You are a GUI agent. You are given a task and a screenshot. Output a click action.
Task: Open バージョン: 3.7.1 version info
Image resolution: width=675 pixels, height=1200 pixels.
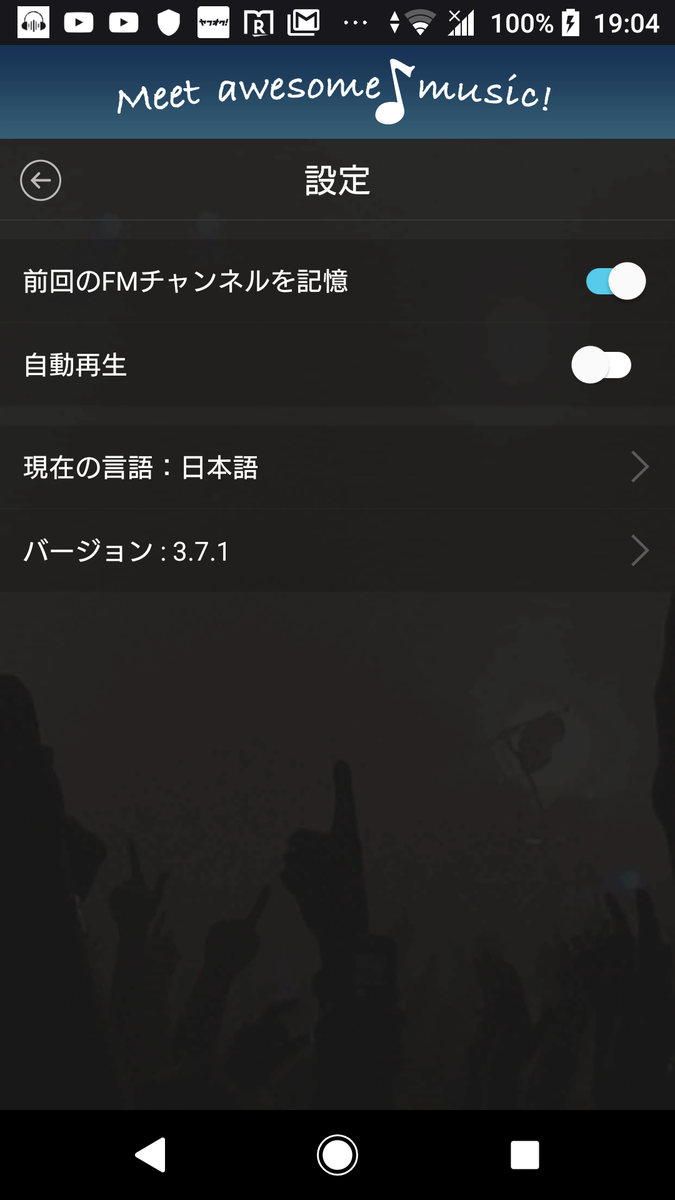click(x=337, y=551)
